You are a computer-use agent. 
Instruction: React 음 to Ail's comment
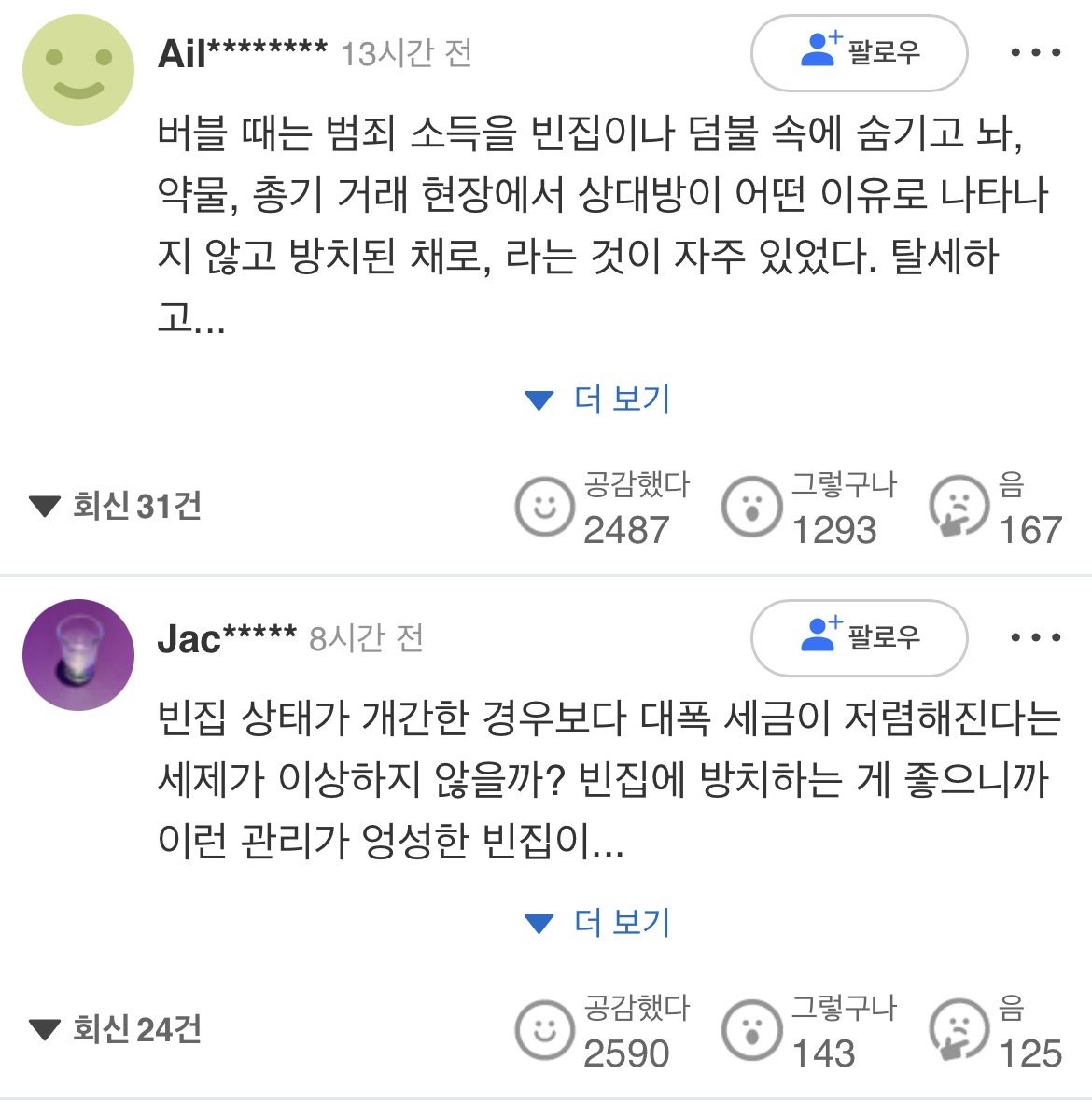click(959, 507)
